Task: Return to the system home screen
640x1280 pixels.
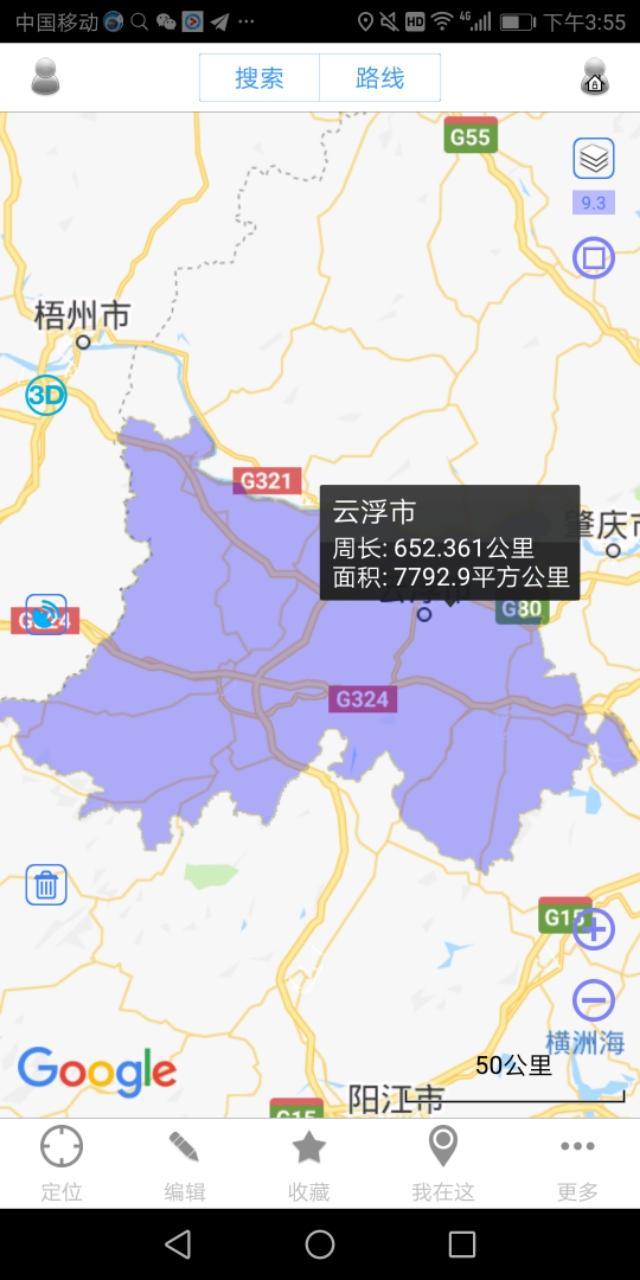Action: (320, 1244)
